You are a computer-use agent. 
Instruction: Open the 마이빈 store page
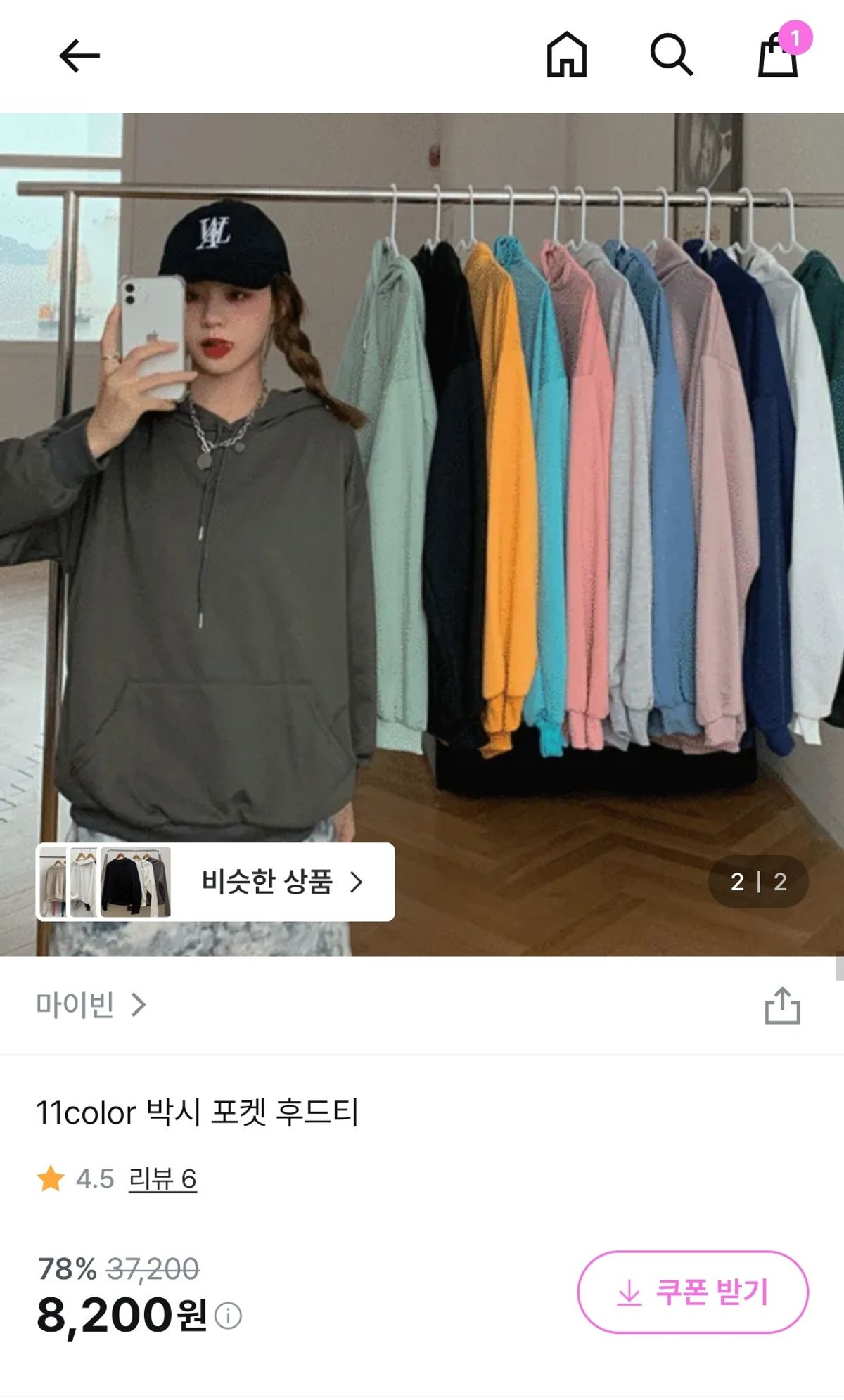tap(91, 1005)
